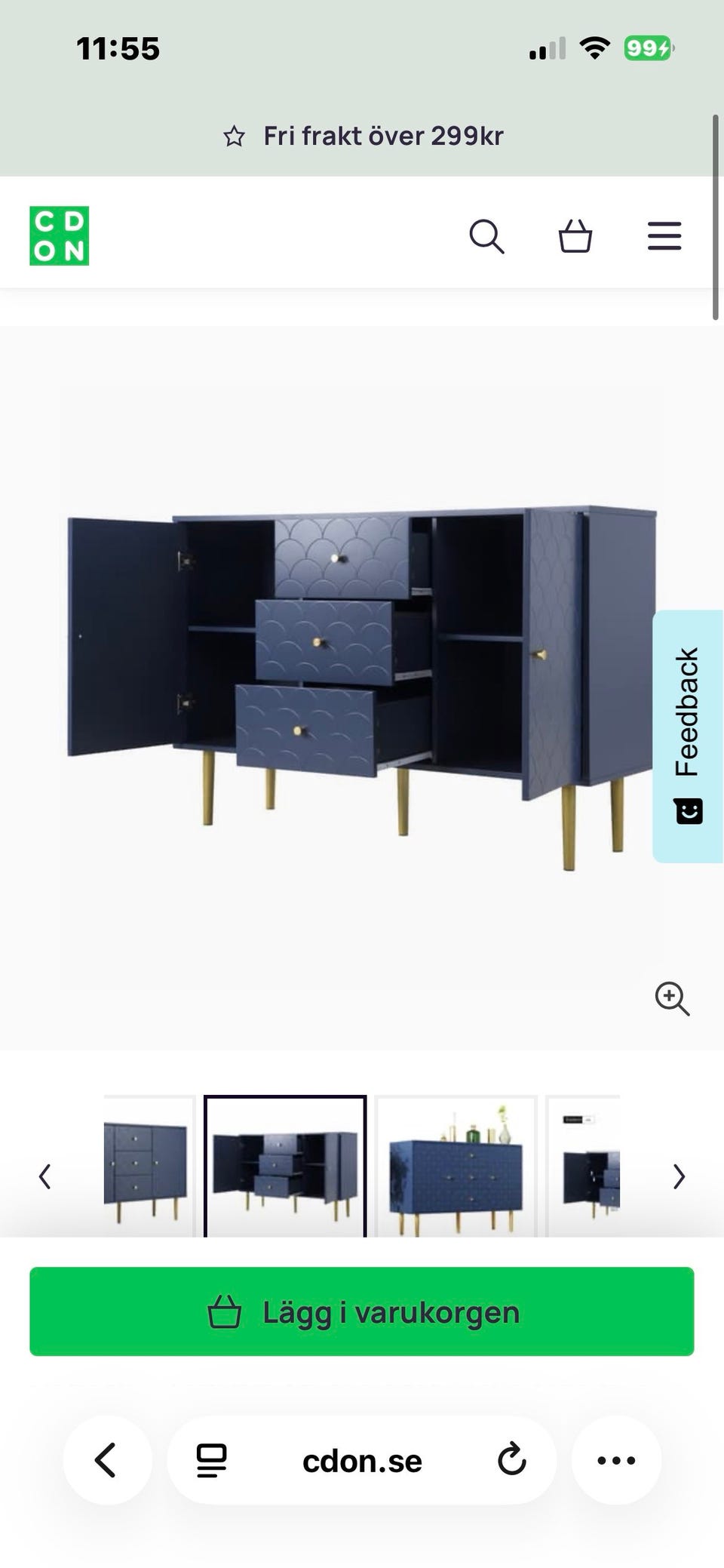The height and width of the screenshot is (1568, 724).
Task: Add product with Lägg i varukorgen
Action: click(362, 1311)
